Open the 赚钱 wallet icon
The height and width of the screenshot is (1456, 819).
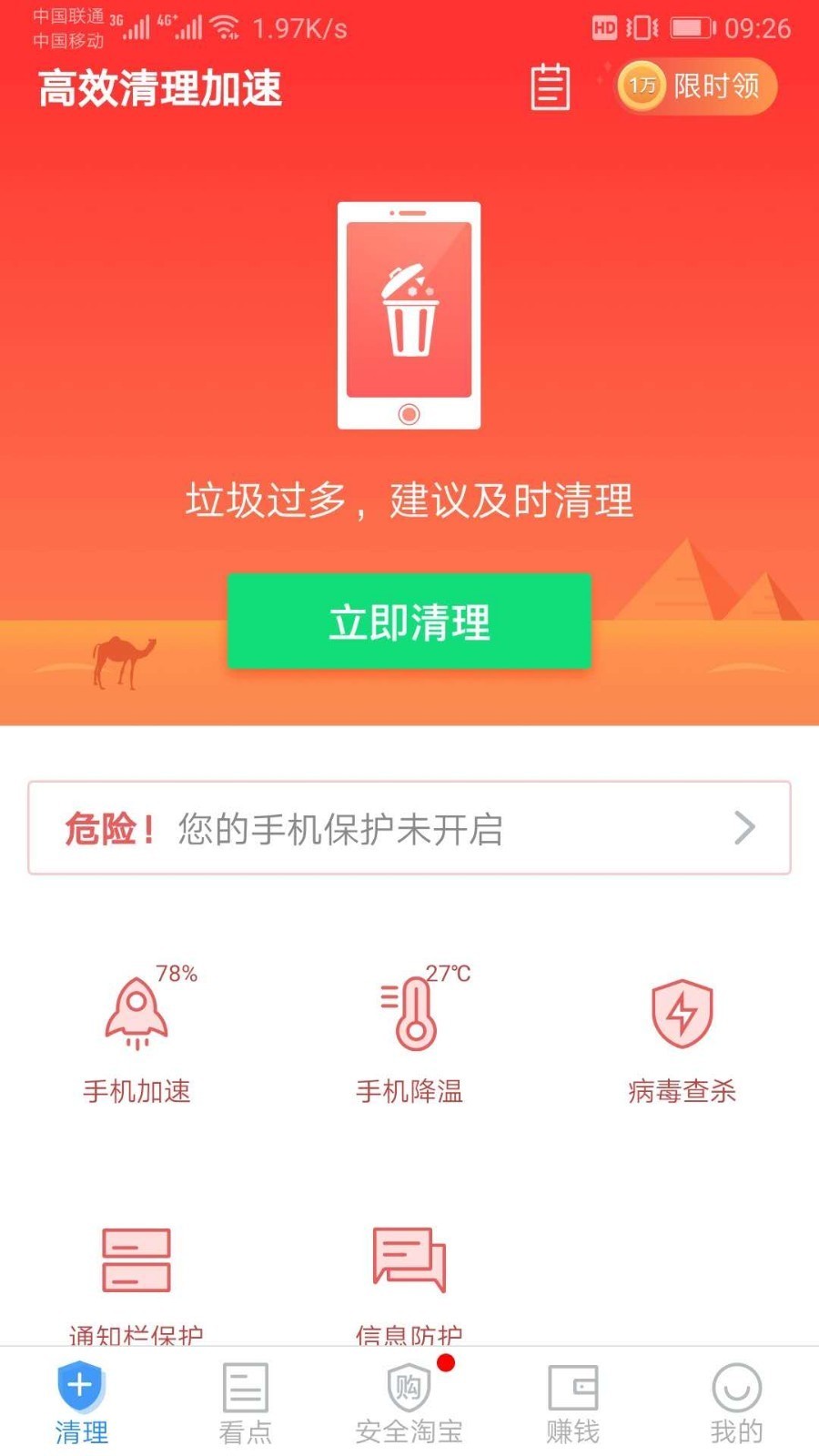point(571,1388)
